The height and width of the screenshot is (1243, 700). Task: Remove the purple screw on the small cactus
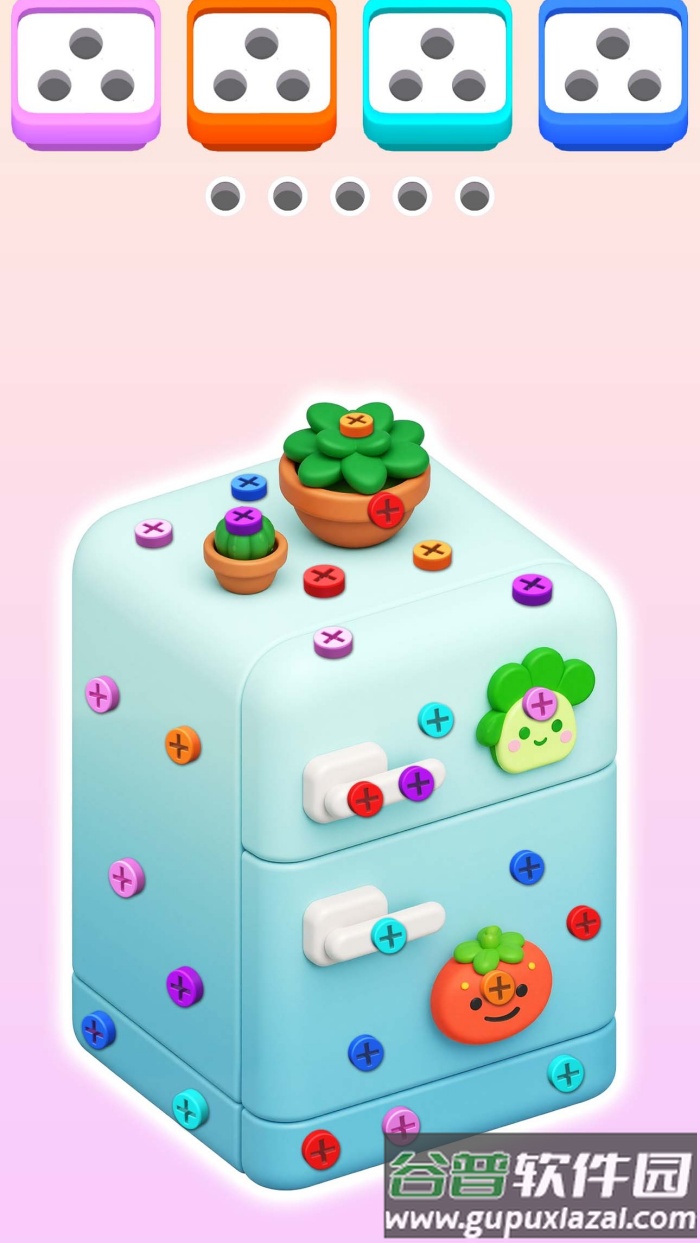[243, 519]
